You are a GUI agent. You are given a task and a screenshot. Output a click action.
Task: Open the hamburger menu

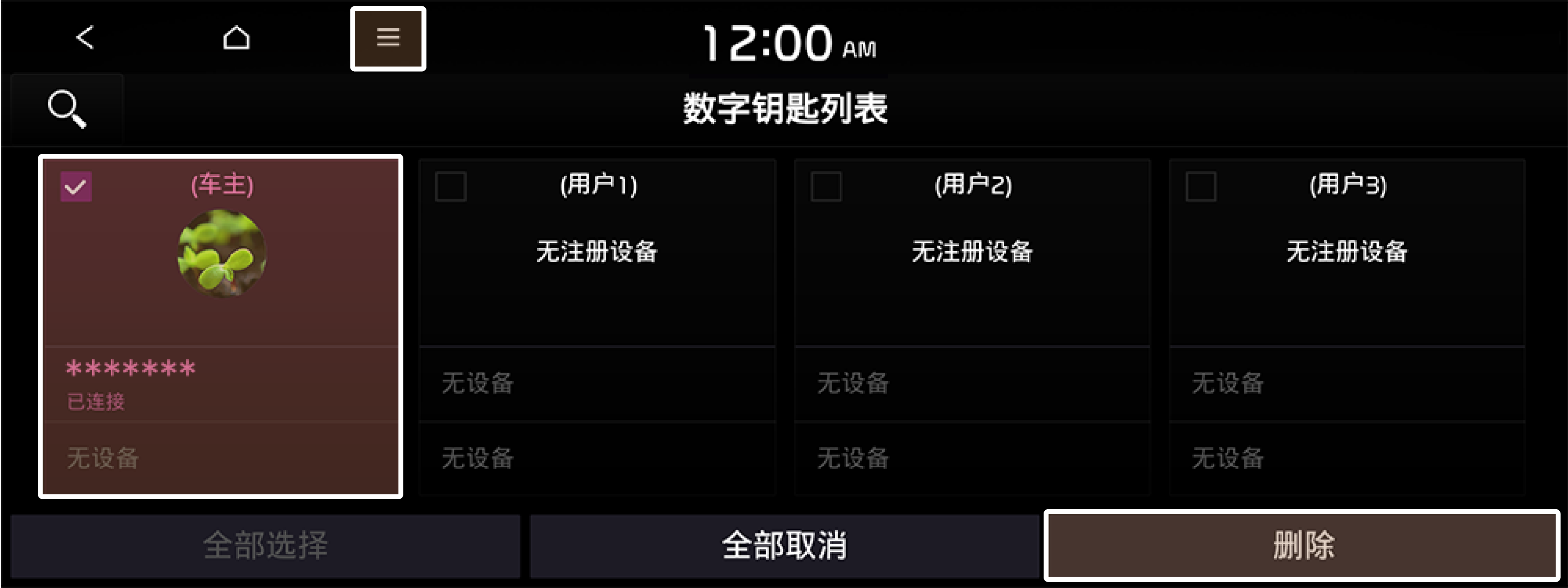point(388,38)
